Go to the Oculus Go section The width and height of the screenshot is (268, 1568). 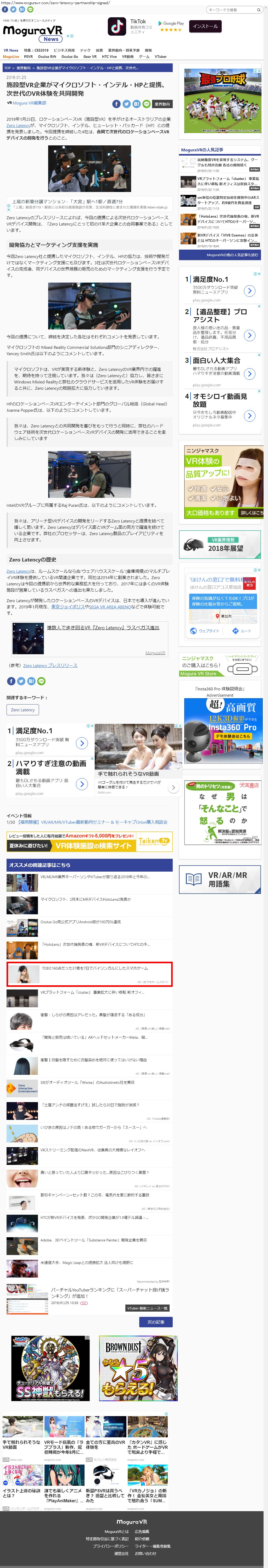pyautogui.click(x=69, y=57)
